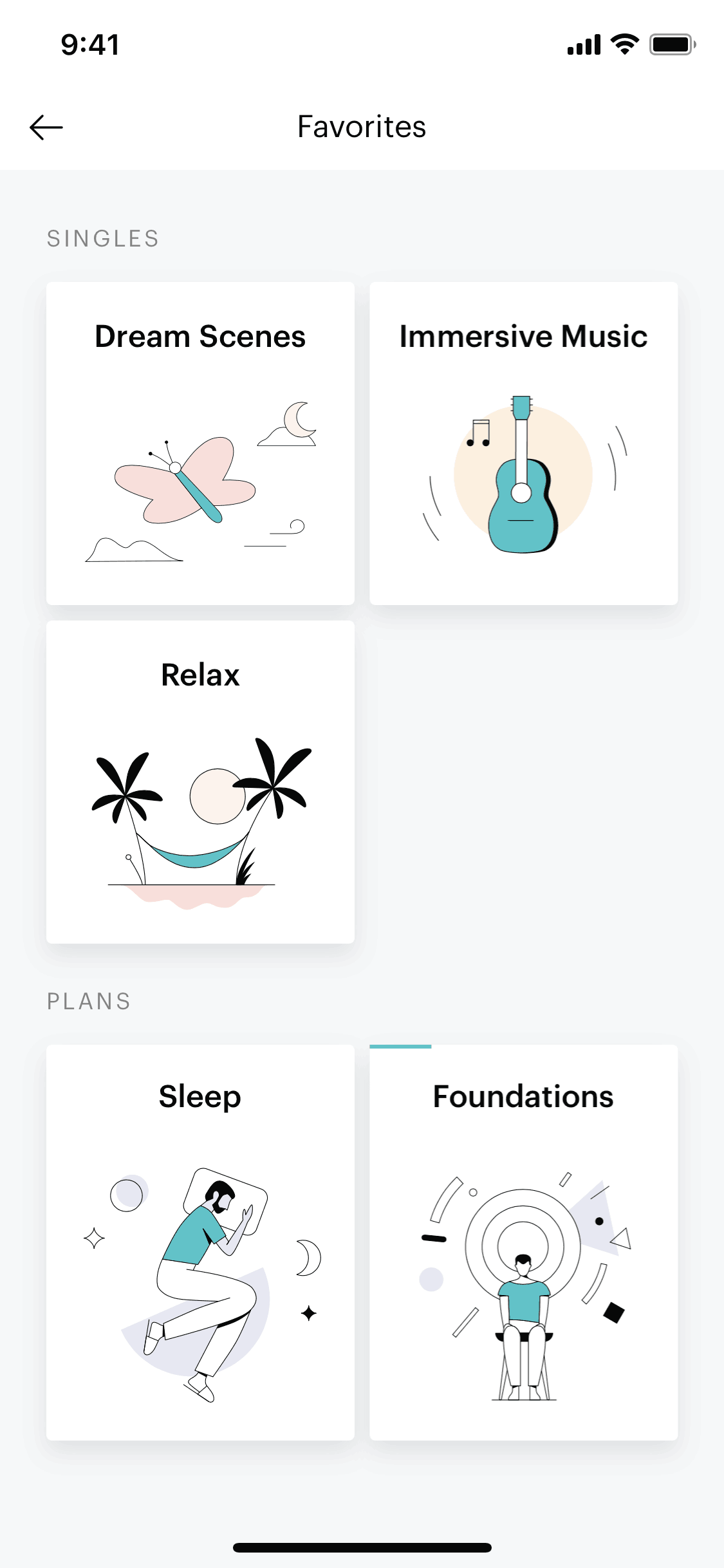Open the Dream Scenes single
724x1568 pixels.
click(x=200, y=443)
